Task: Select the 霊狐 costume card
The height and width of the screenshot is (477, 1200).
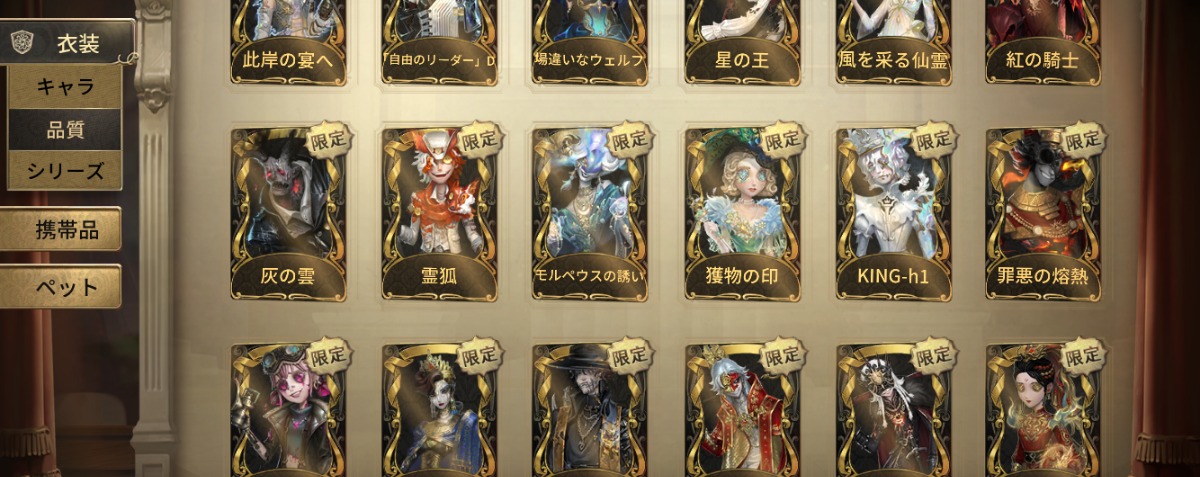Action: (x=439, y=213)
